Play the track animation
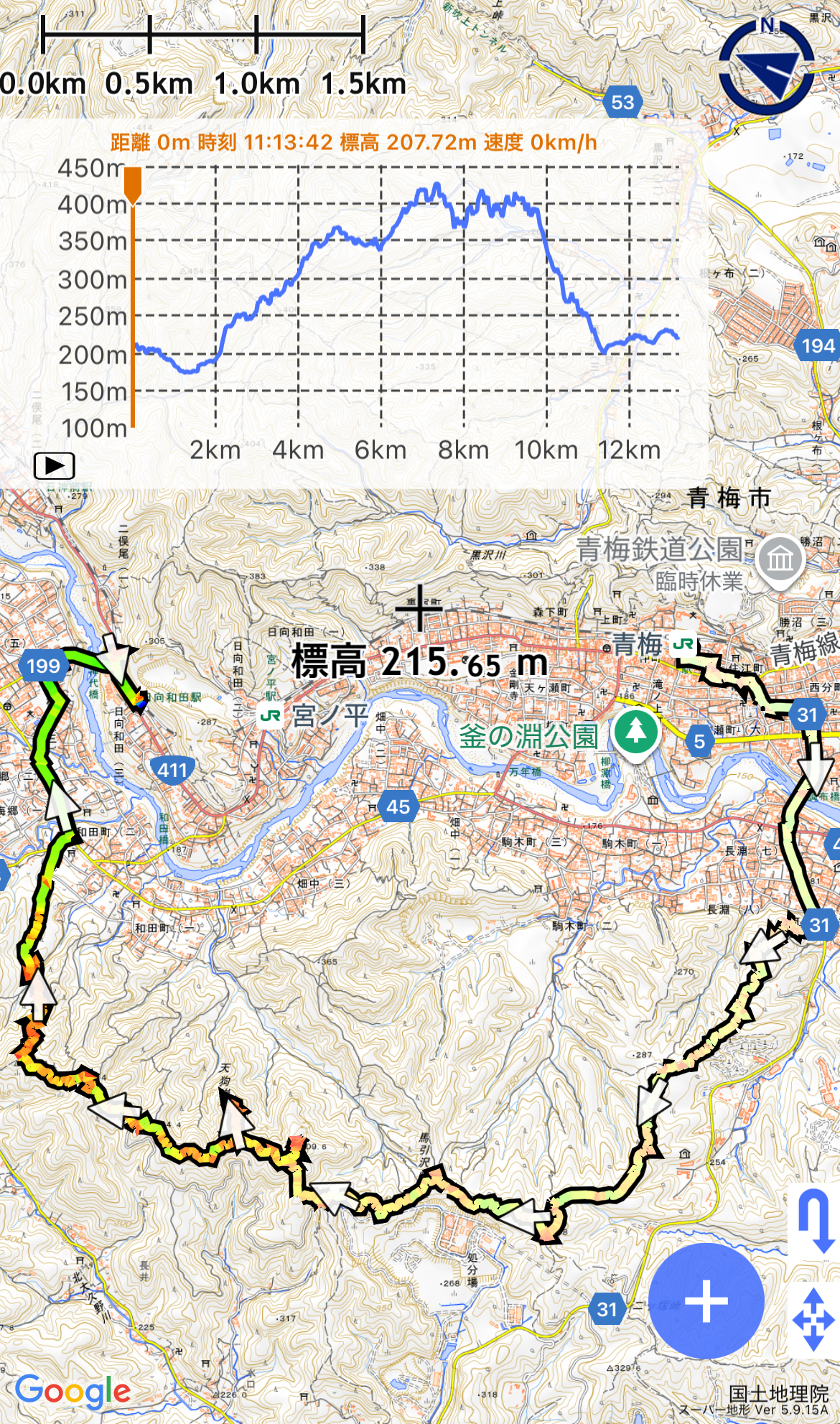The width and height of the screenshot is (840, 1424). pos(55,466)
